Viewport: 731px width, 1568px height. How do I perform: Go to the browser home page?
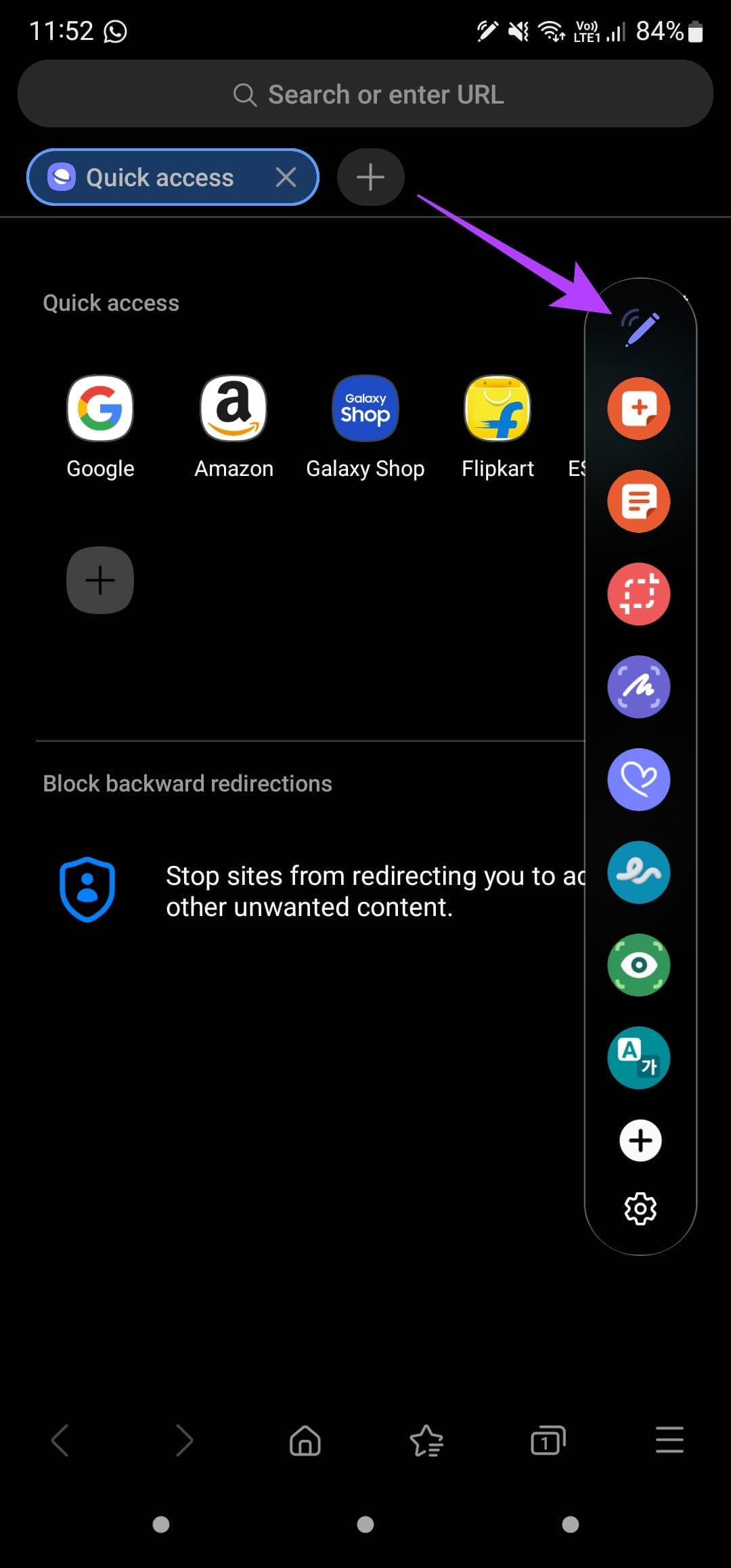[x=305, y=1439]
